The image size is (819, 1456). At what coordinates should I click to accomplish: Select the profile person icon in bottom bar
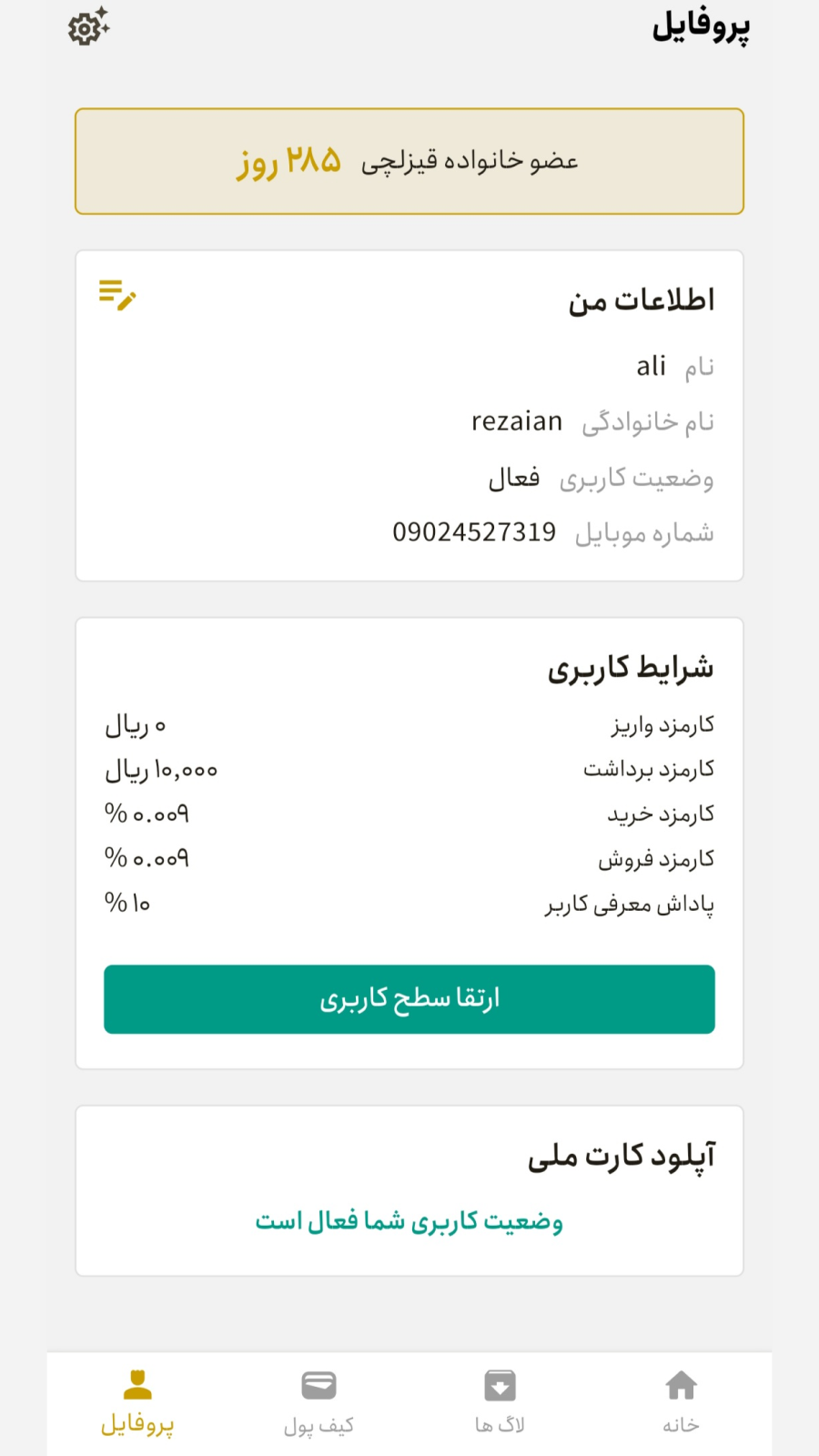137,1386
